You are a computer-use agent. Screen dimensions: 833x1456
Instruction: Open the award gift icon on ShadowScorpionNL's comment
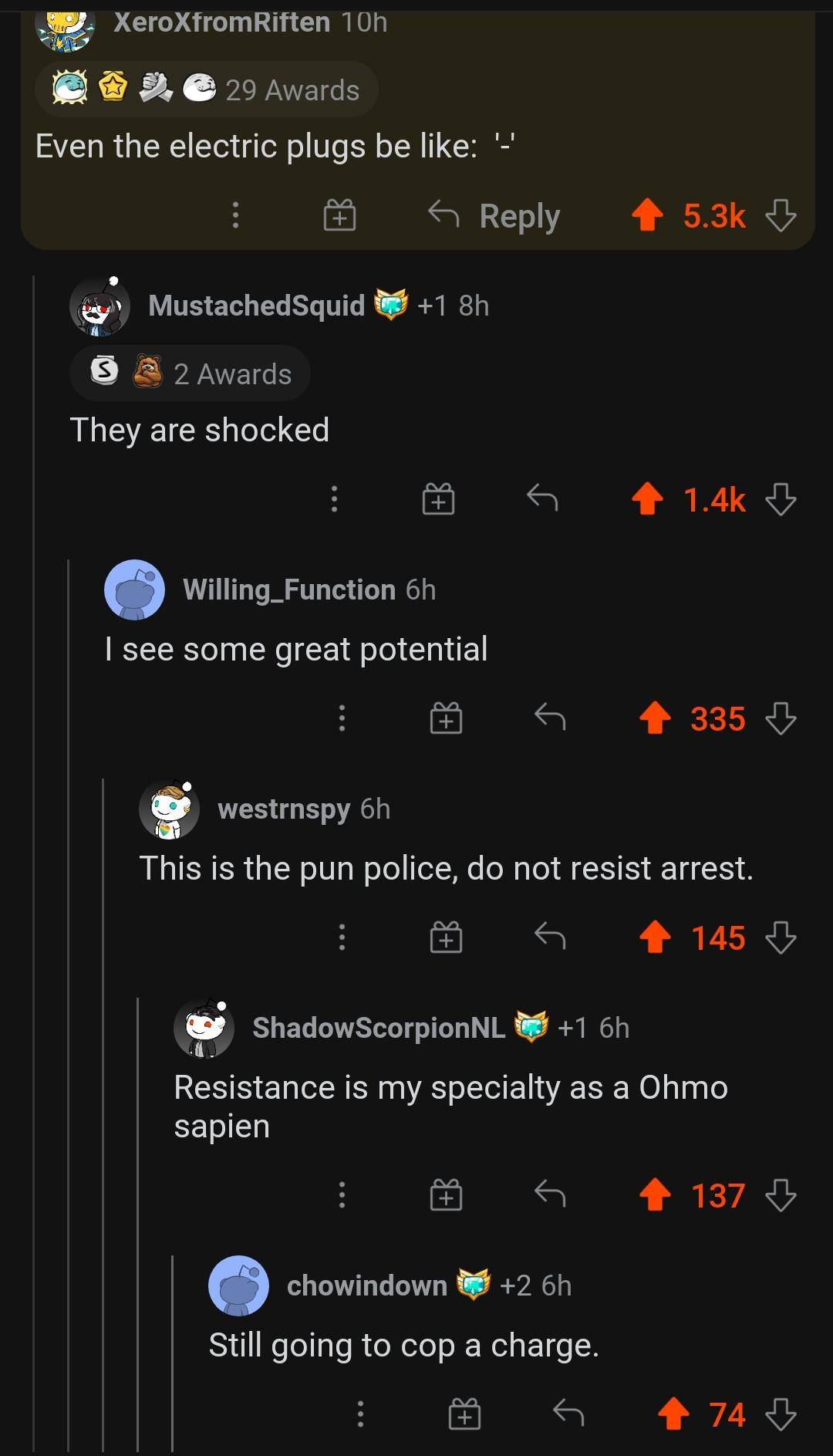(446, 1195)
